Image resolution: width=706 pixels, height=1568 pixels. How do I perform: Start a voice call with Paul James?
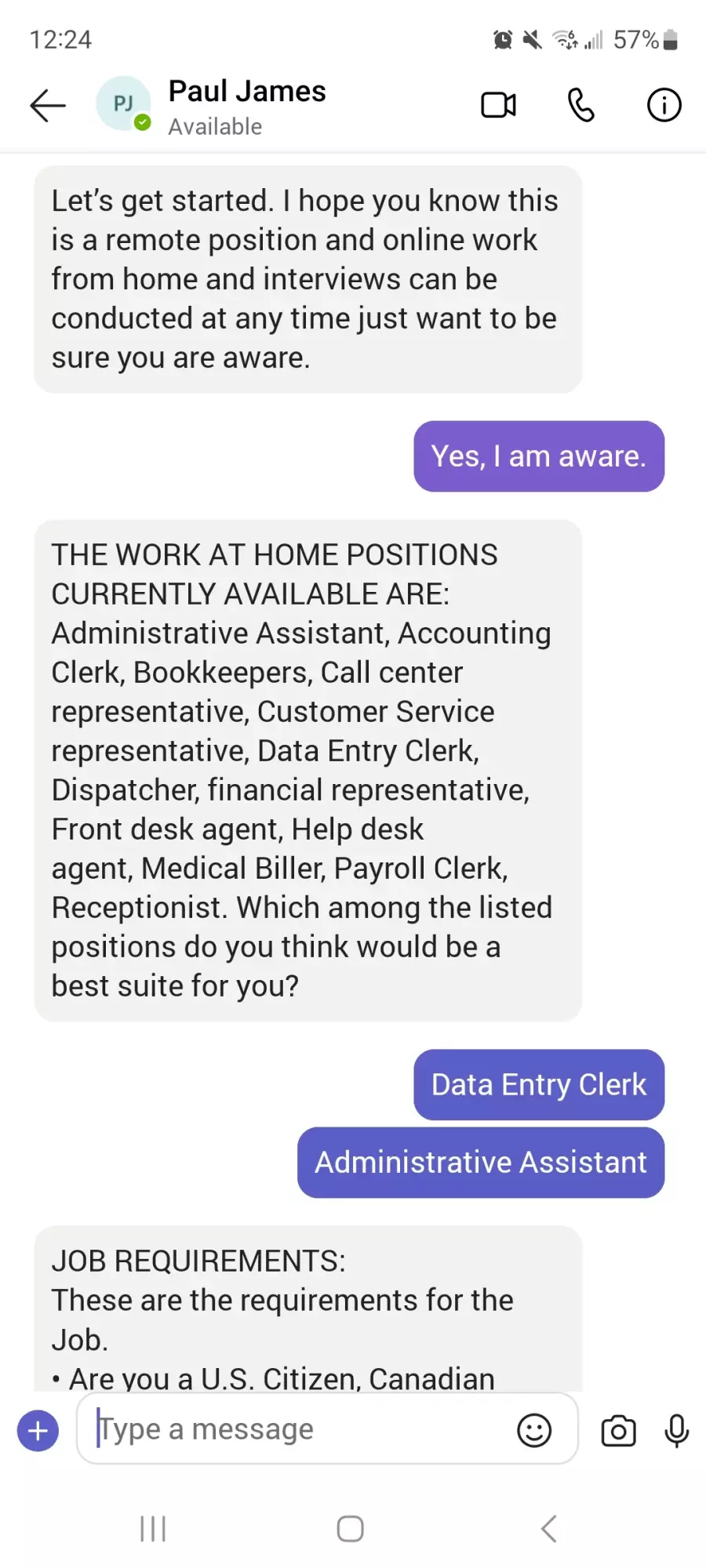(x=581, y=105)
